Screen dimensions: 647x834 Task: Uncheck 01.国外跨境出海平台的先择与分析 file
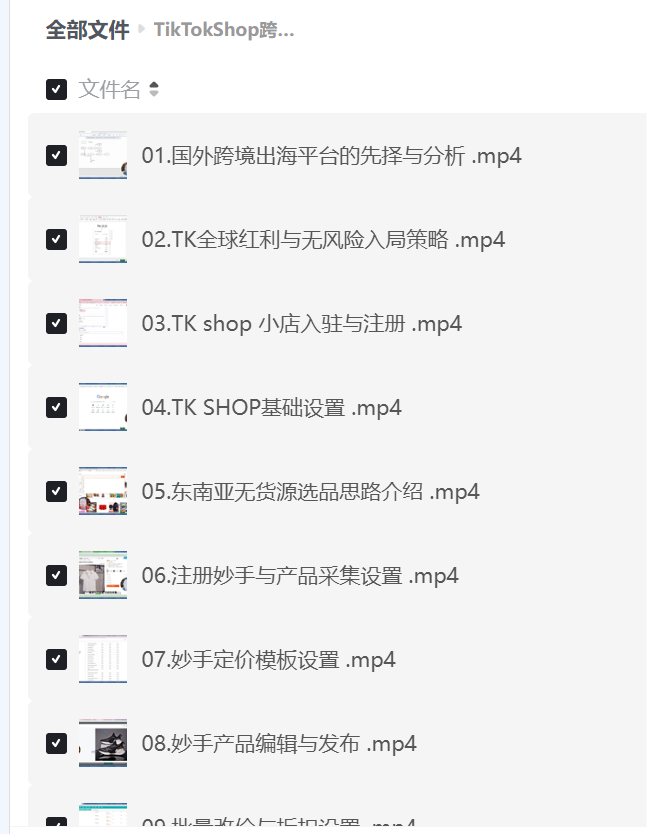pos(56,156)
